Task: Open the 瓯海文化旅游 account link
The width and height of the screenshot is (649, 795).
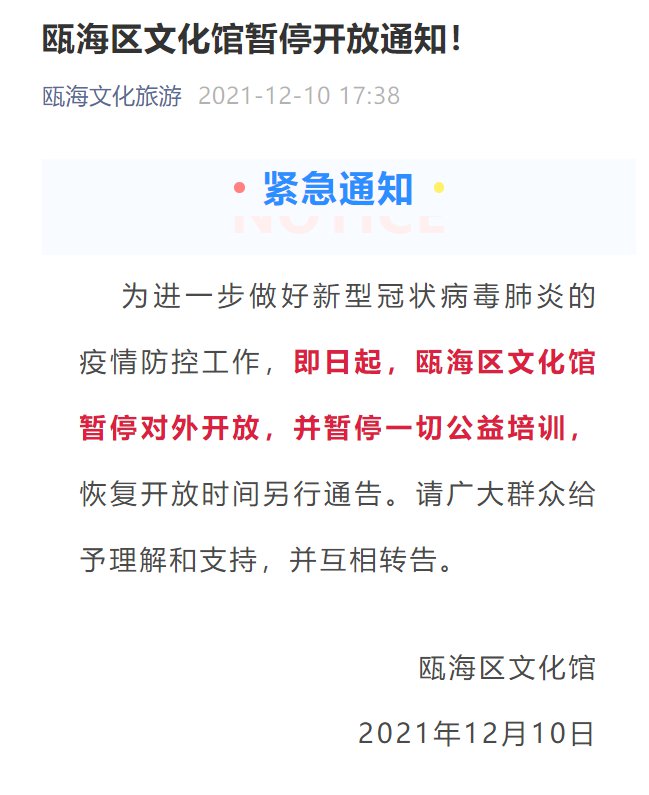Action: (x=112, y=97)
